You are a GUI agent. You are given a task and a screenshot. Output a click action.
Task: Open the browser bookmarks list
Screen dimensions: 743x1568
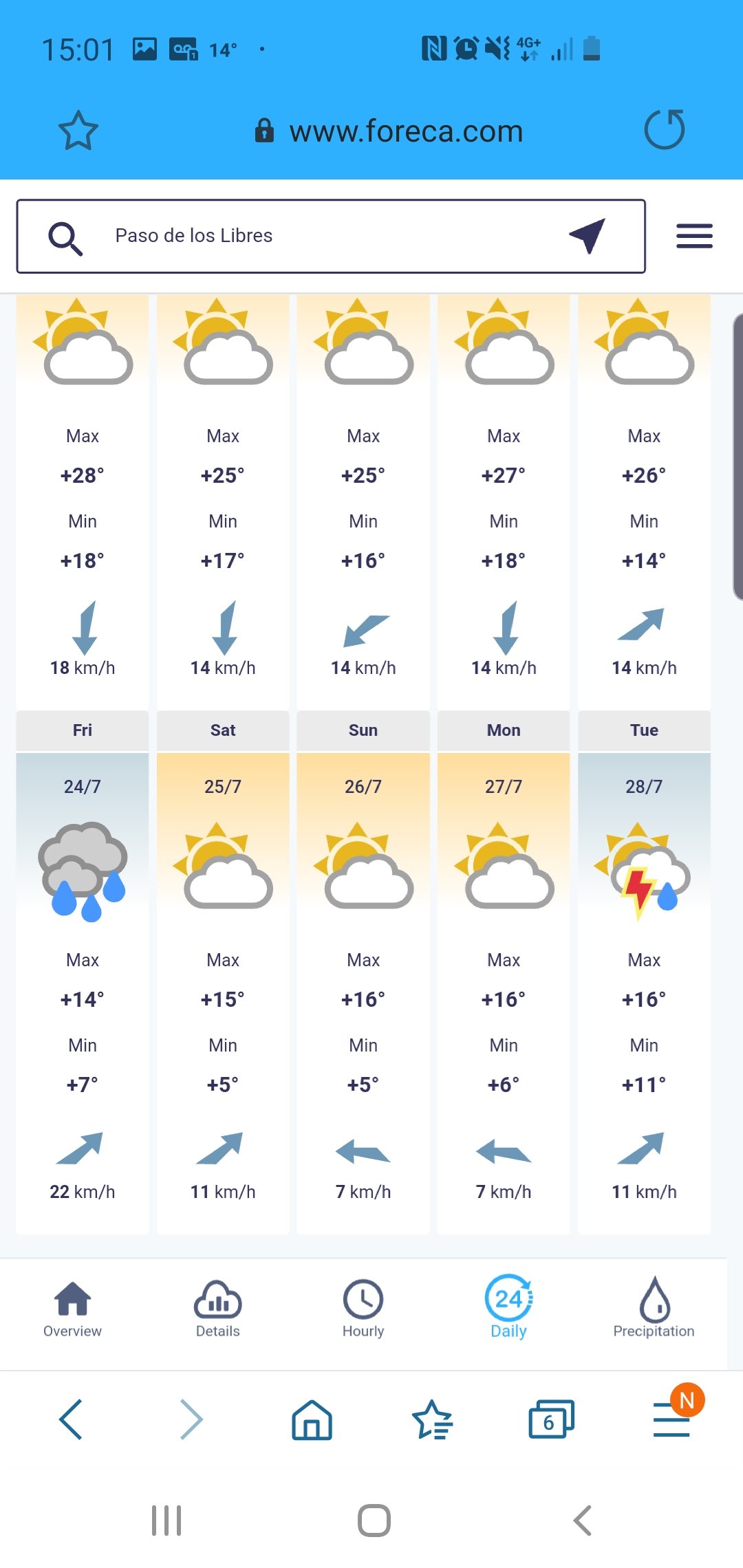click(432, 1419)
